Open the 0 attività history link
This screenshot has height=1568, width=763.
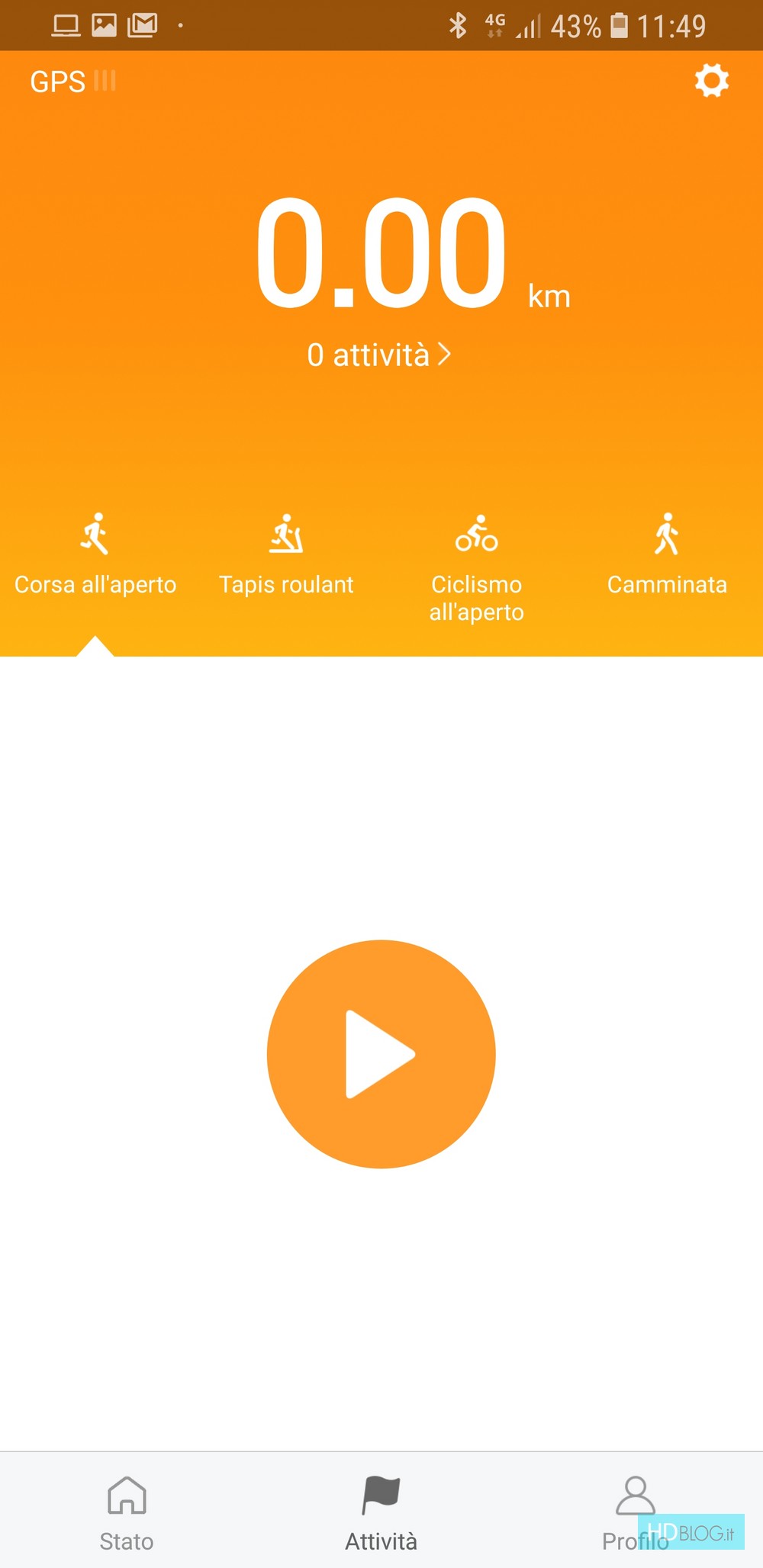[379, 355]
